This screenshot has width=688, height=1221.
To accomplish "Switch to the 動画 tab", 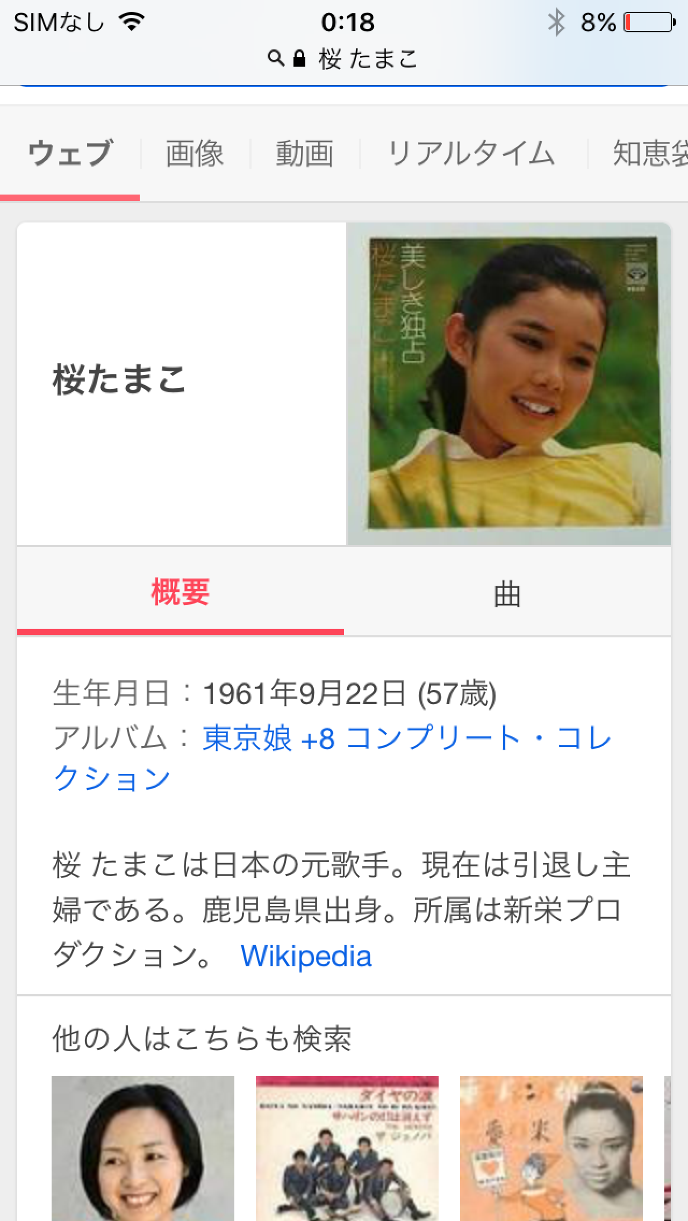I will (x=304, y=154).
